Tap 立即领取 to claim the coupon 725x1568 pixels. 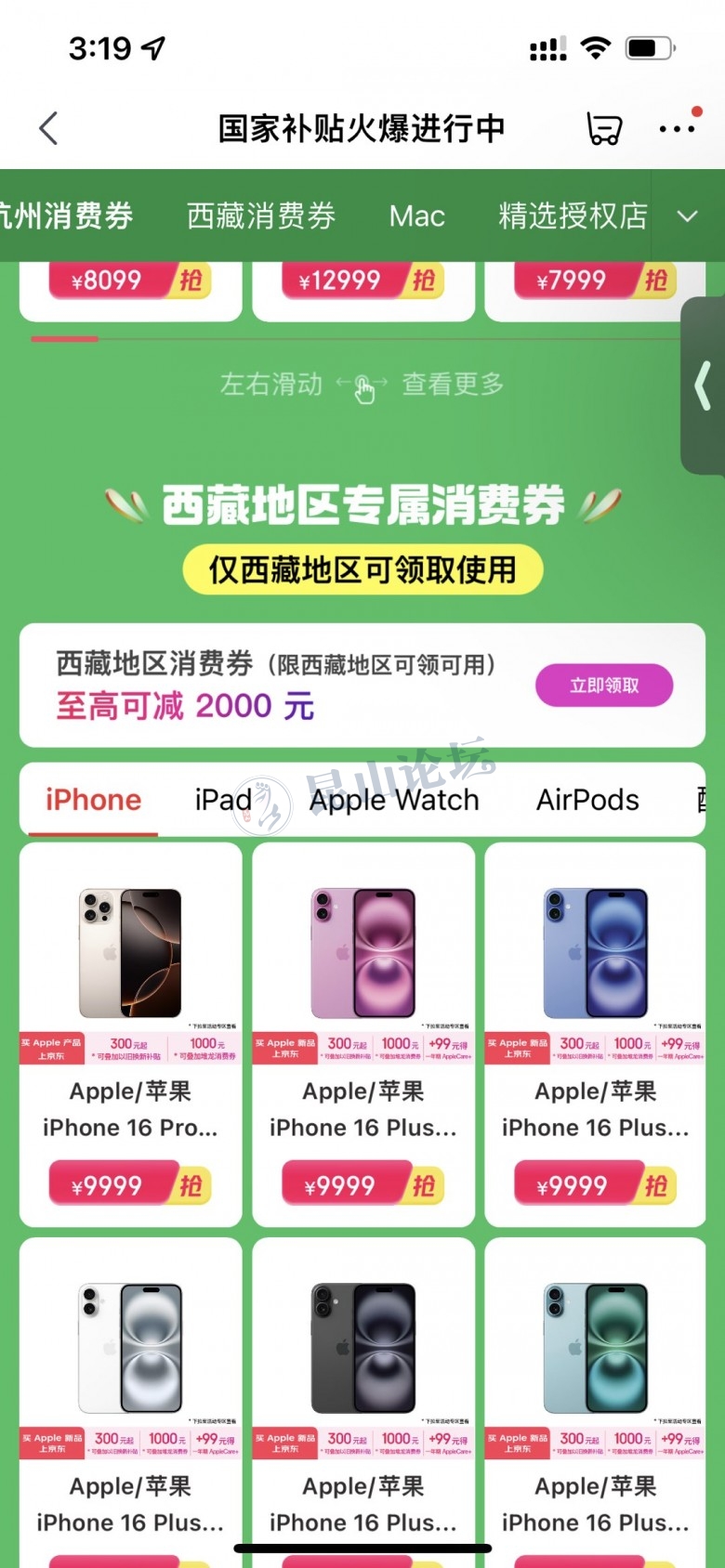coord(604,686)
